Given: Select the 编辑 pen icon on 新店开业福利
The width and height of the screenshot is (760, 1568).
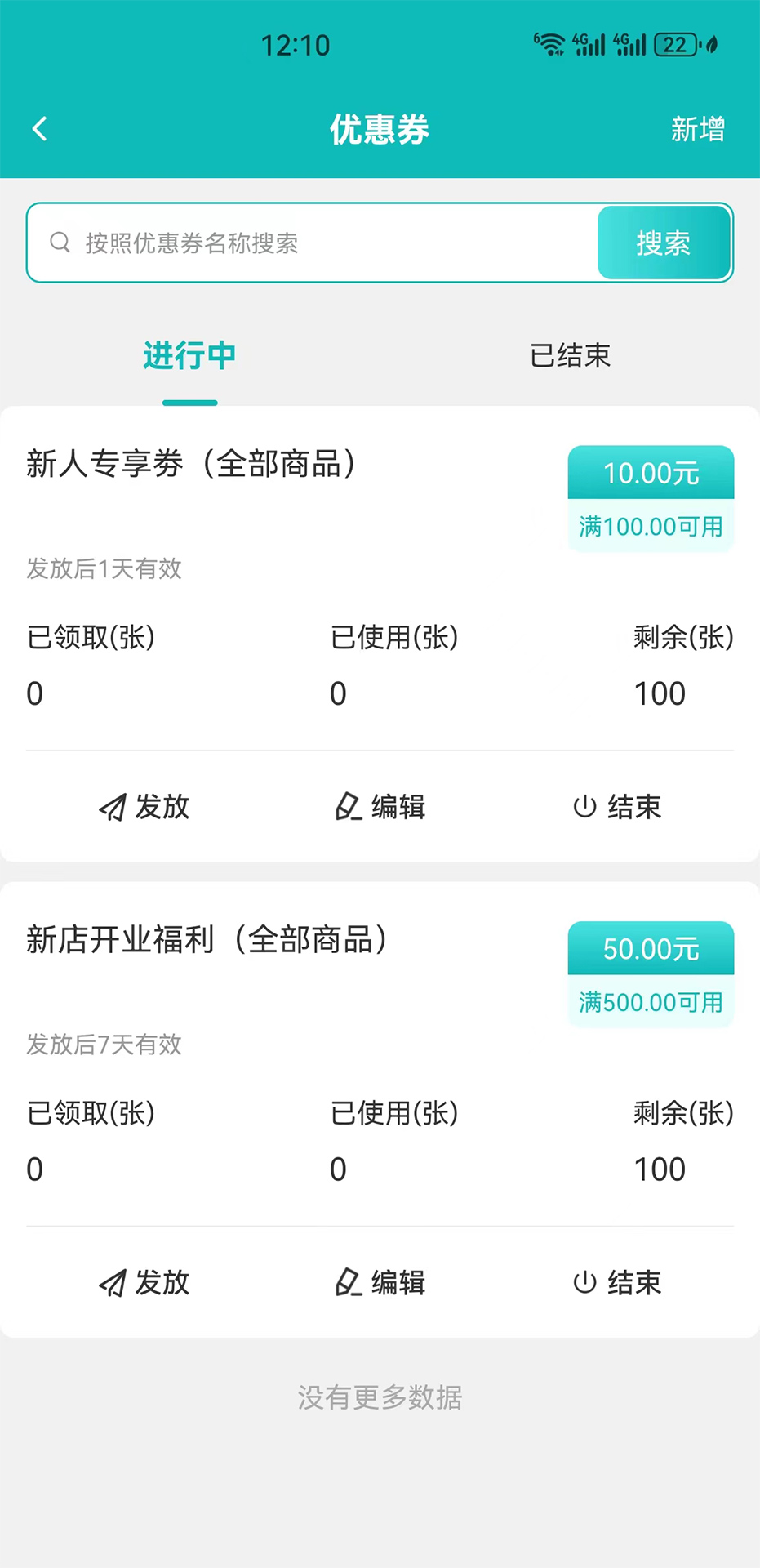Looking at the screenshot, I should pos(347,1282).
